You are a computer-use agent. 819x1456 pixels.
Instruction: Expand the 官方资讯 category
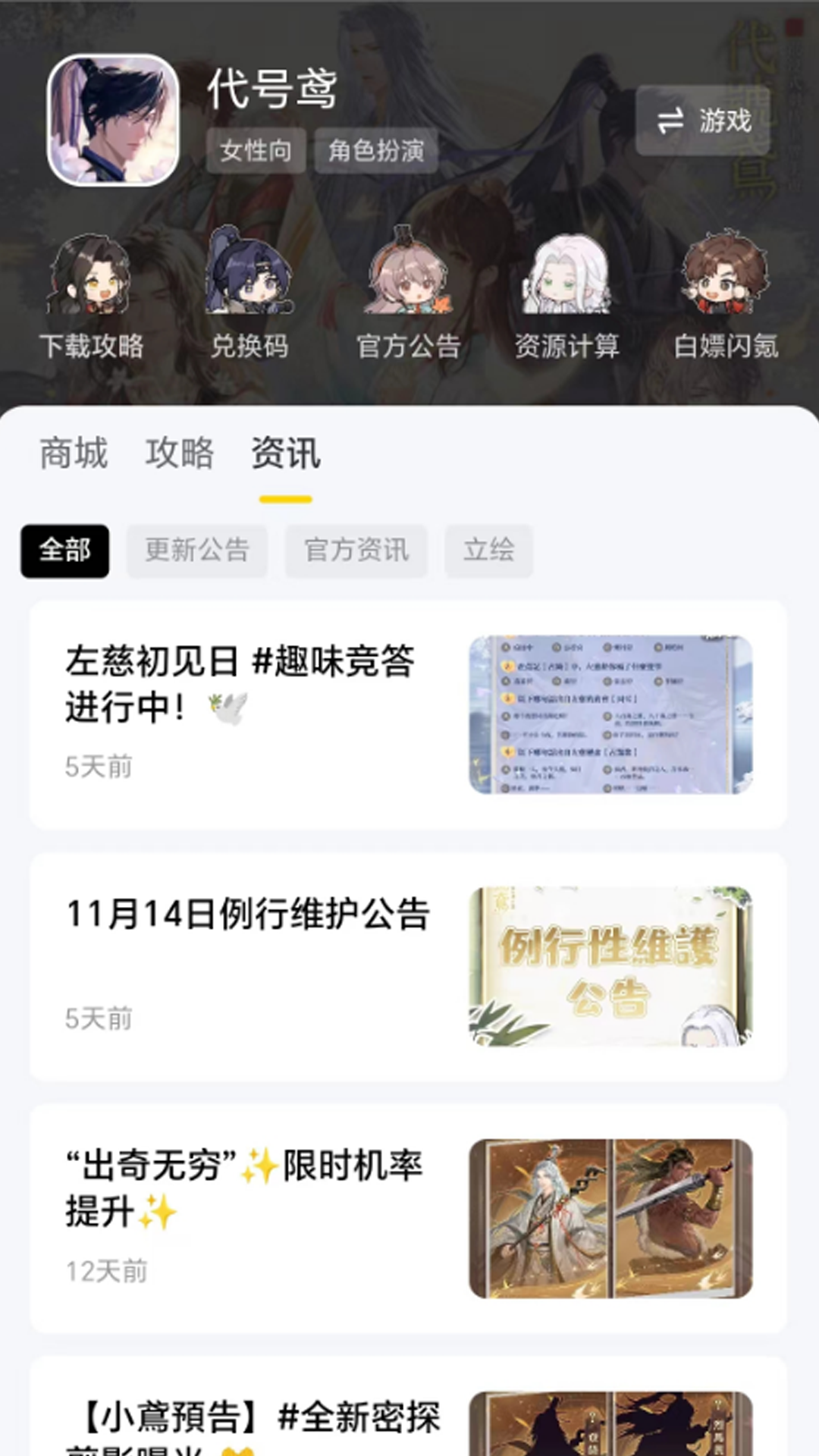click(x=356, y=551)
